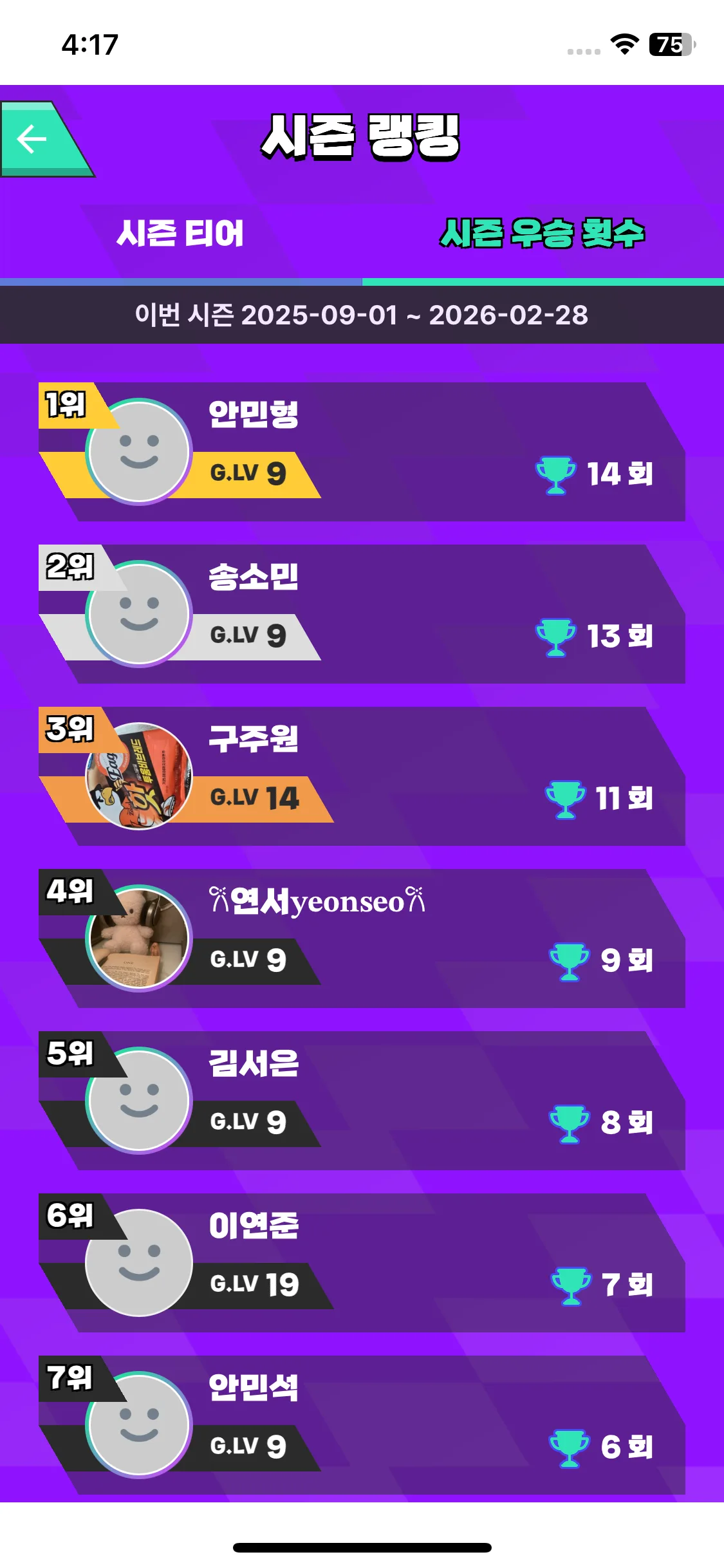View 이연준's ranking entry

362,1263
